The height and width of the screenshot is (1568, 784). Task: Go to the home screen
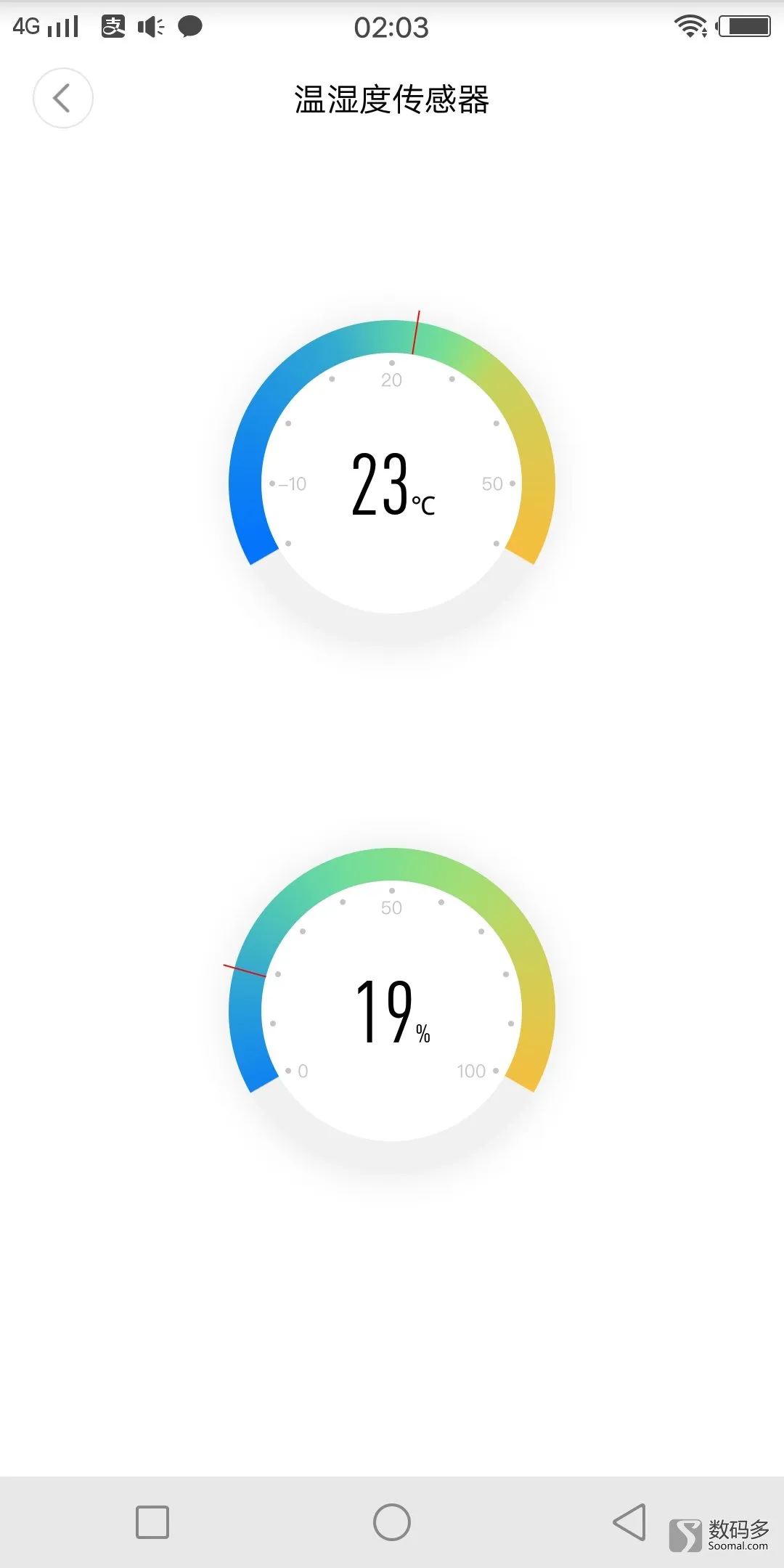click(x=392, y=1522)
